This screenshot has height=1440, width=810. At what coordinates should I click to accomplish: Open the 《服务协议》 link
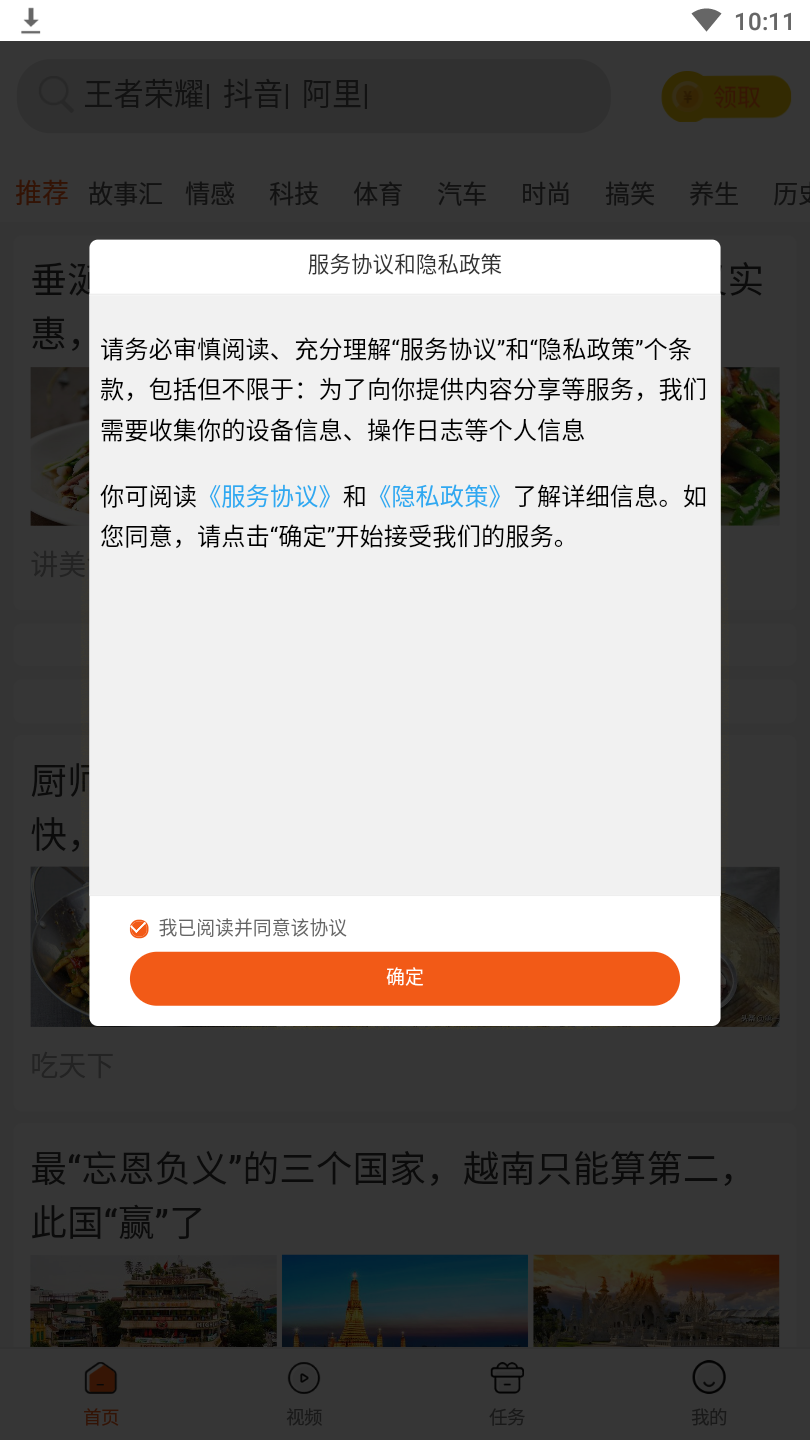[270, 496]
